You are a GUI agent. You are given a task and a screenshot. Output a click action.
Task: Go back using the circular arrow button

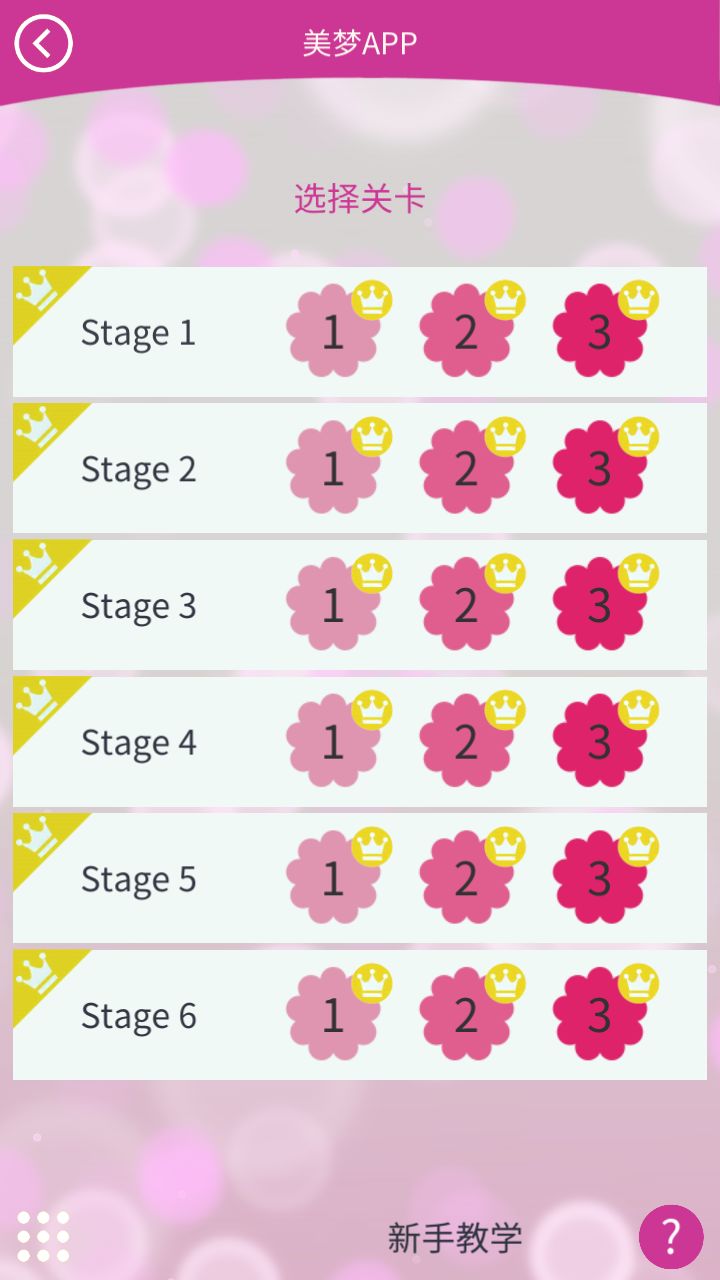pos(44,44)
